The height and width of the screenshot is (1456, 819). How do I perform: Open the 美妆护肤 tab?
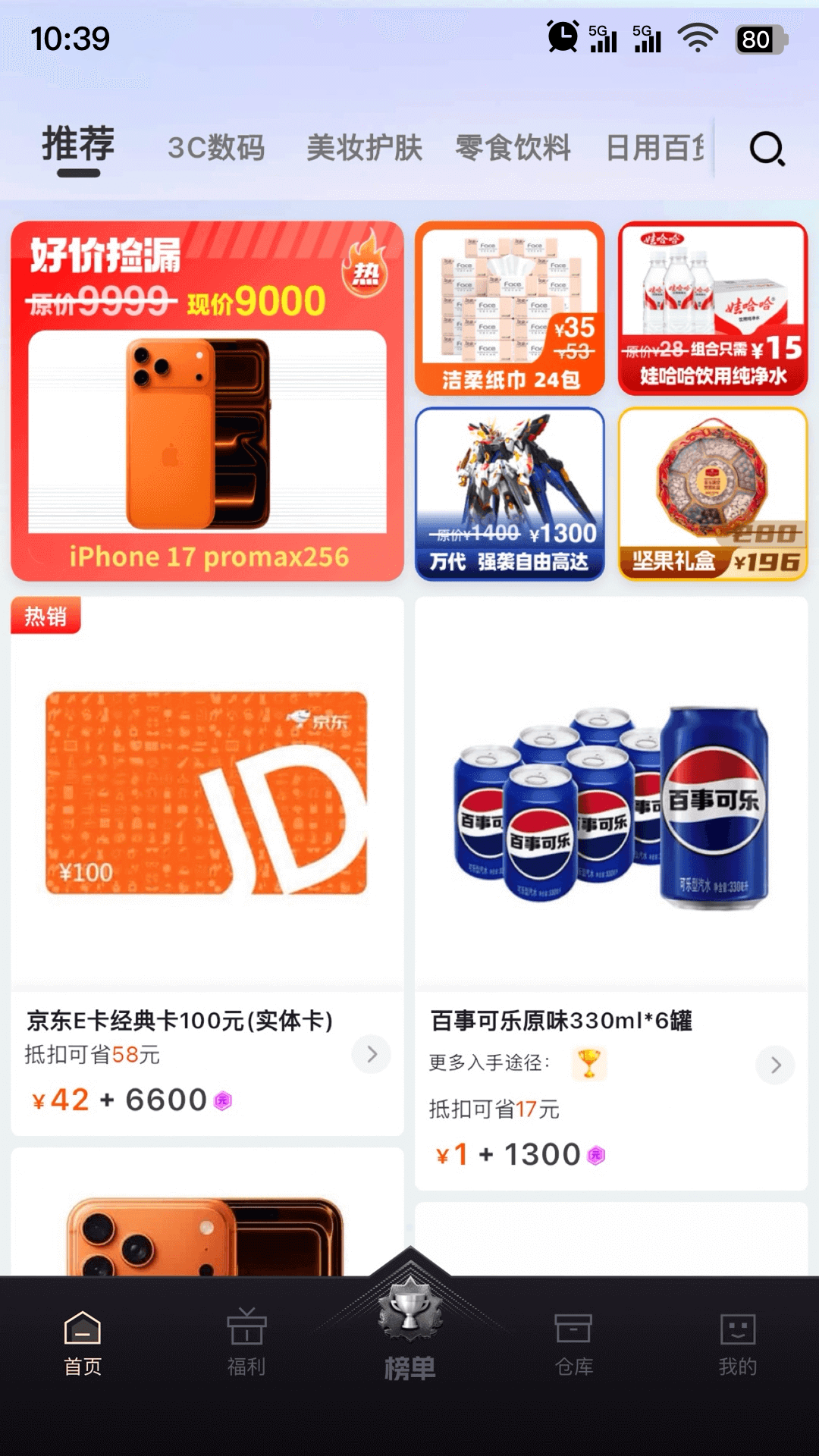366,149
